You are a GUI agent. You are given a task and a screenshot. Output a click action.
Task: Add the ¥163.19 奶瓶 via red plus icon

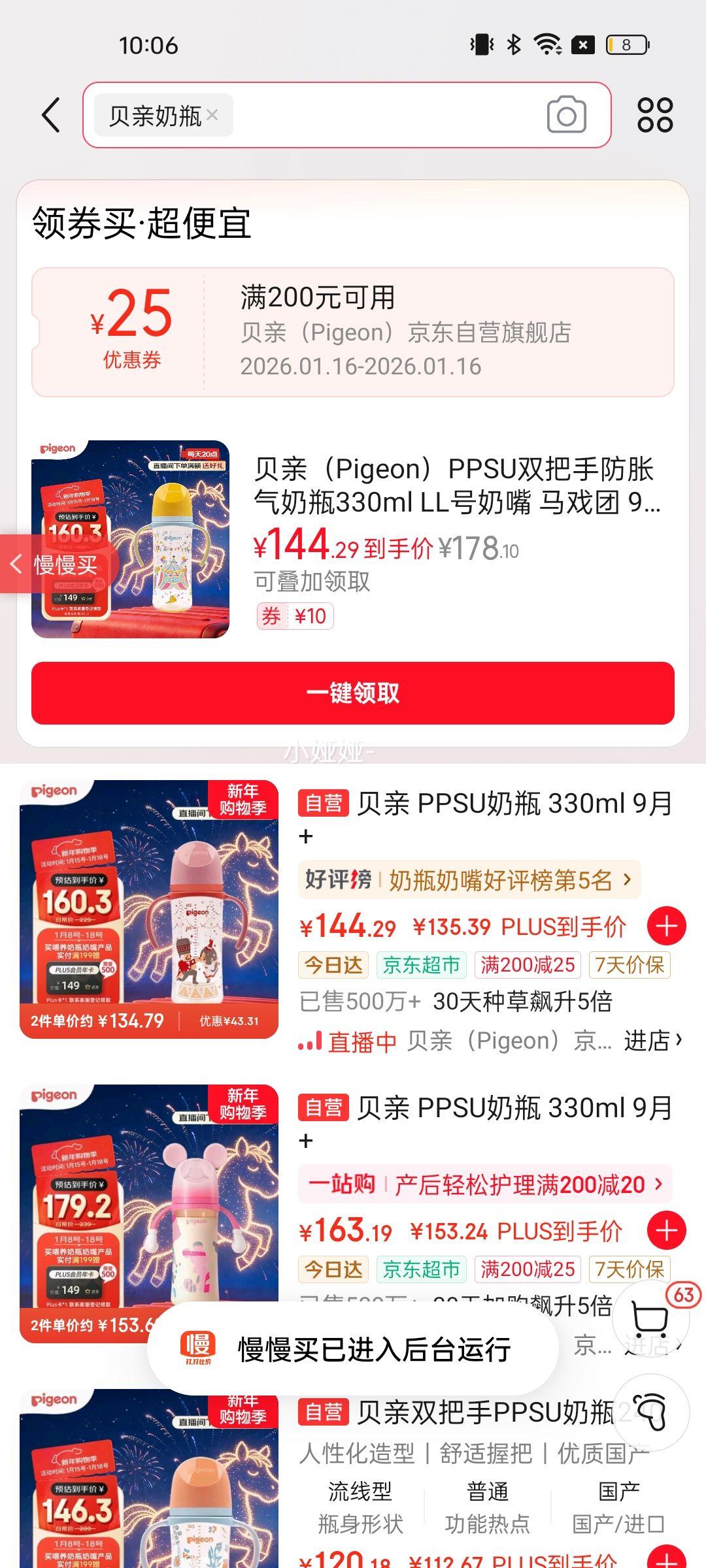[x=666, y=1231]
